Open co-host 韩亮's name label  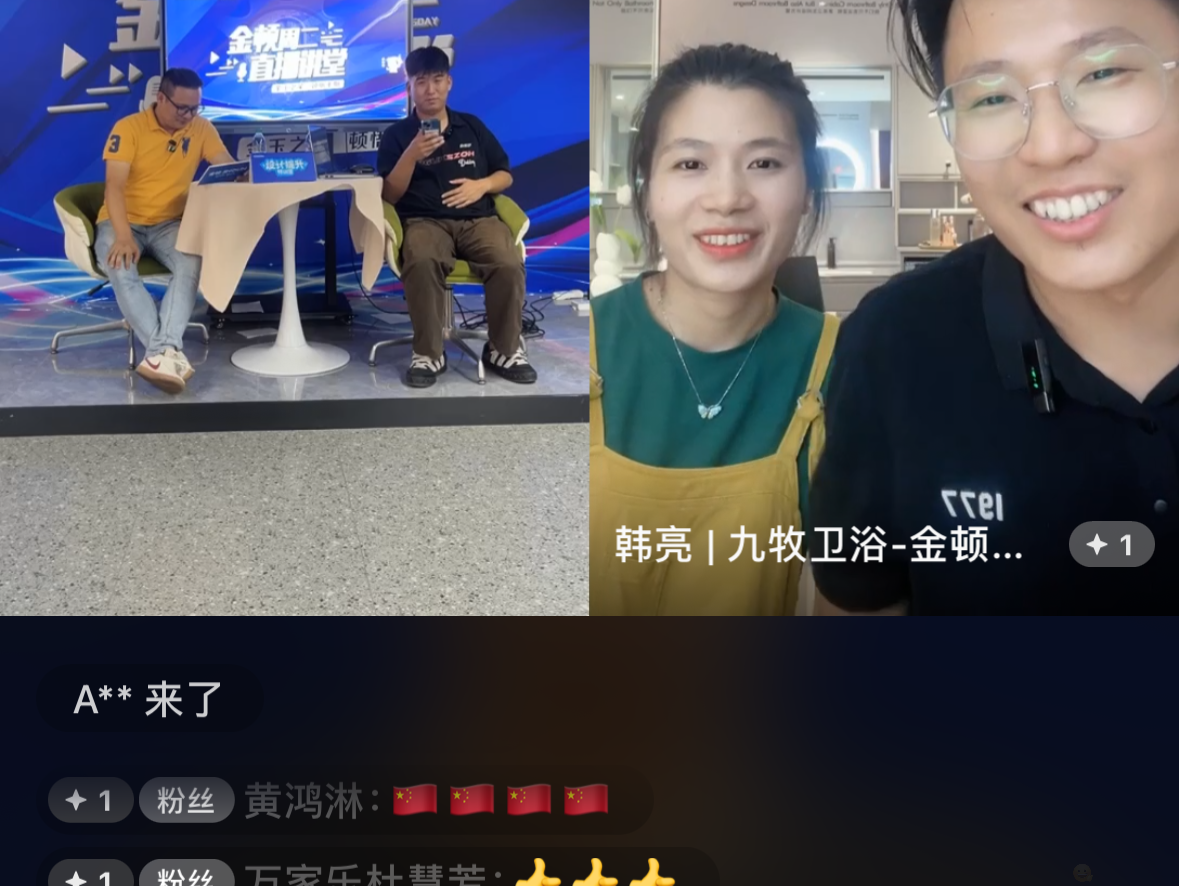[x=818, y=546]
